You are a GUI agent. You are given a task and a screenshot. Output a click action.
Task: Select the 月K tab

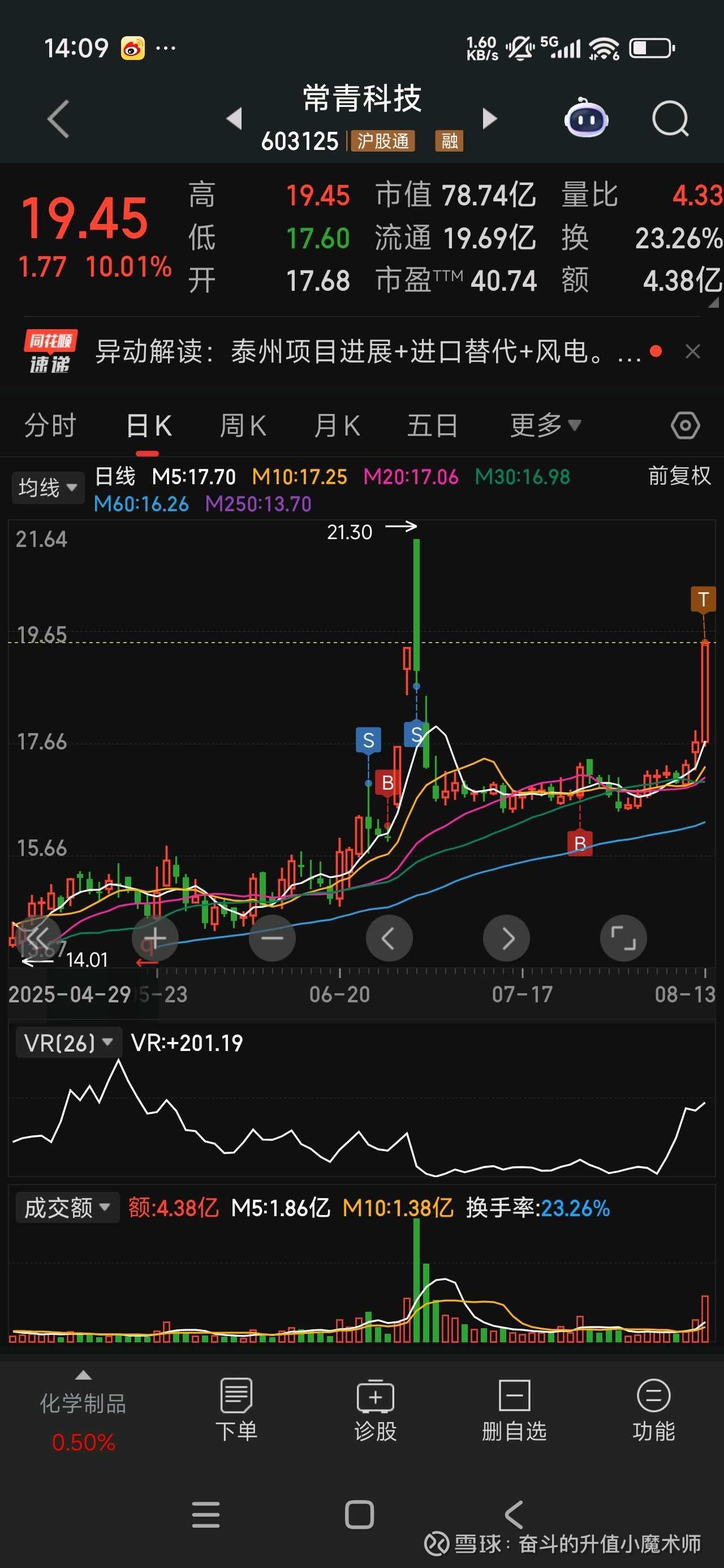pos(337,425)
